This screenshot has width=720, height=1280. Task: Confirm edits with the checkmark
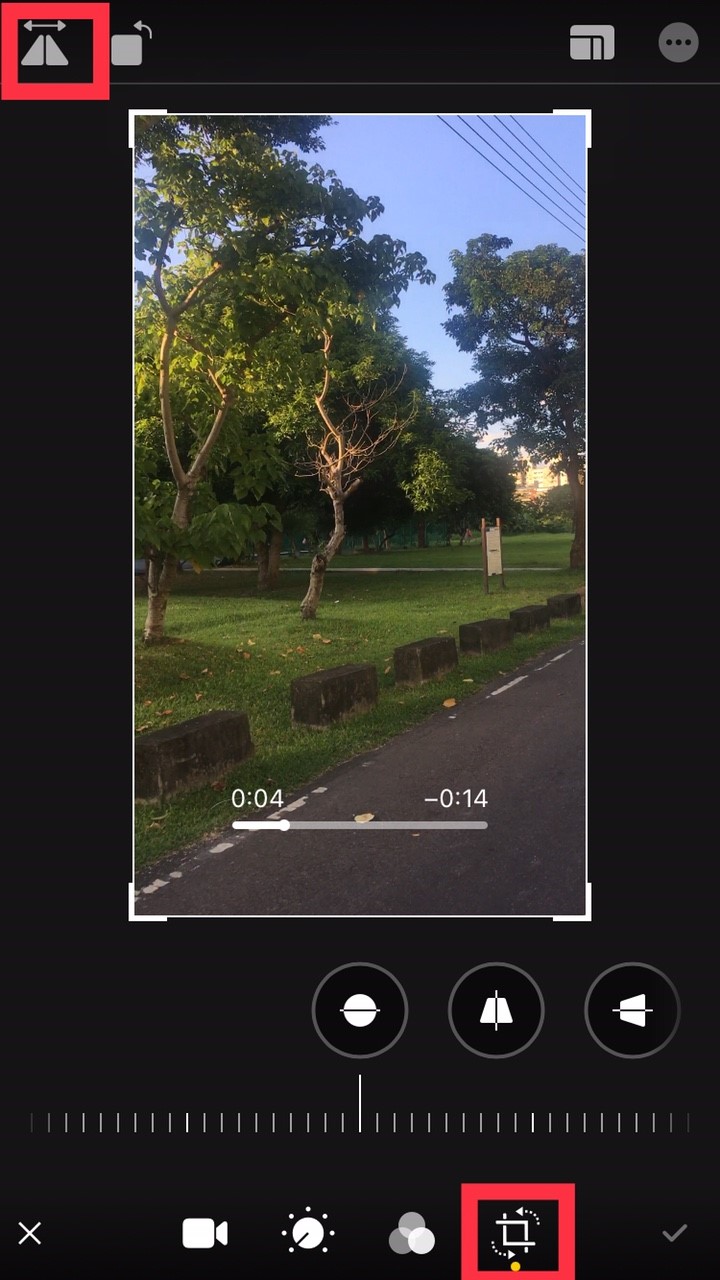point(675,1233)
